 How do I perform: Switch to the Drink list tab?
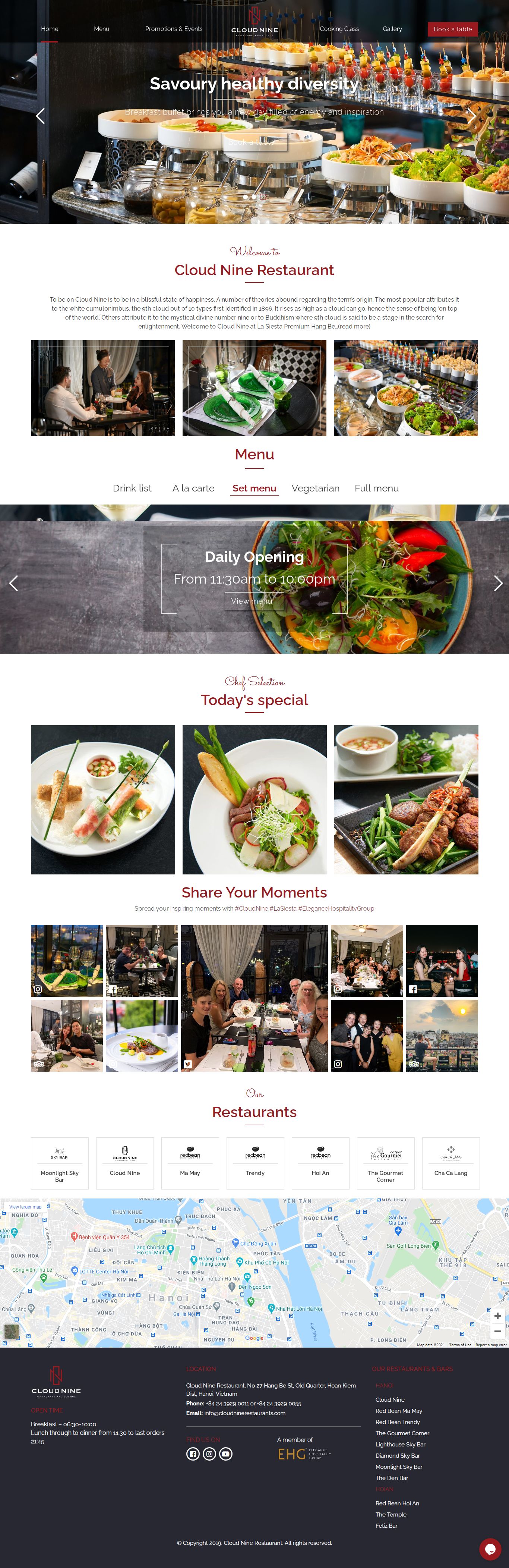click(132, 488)
